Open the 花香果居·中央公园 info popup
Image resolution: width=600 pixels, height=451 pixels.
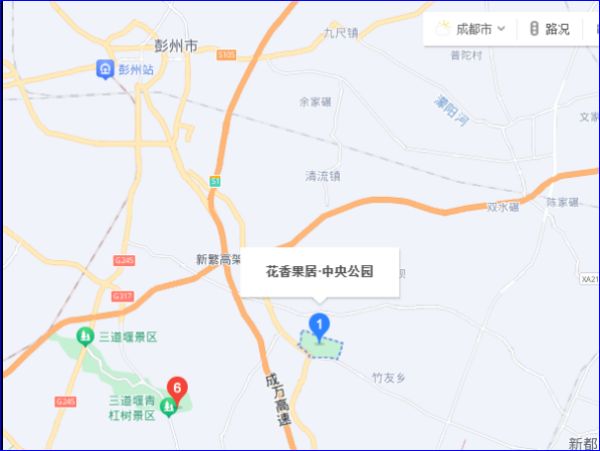[x=319, y=271]
